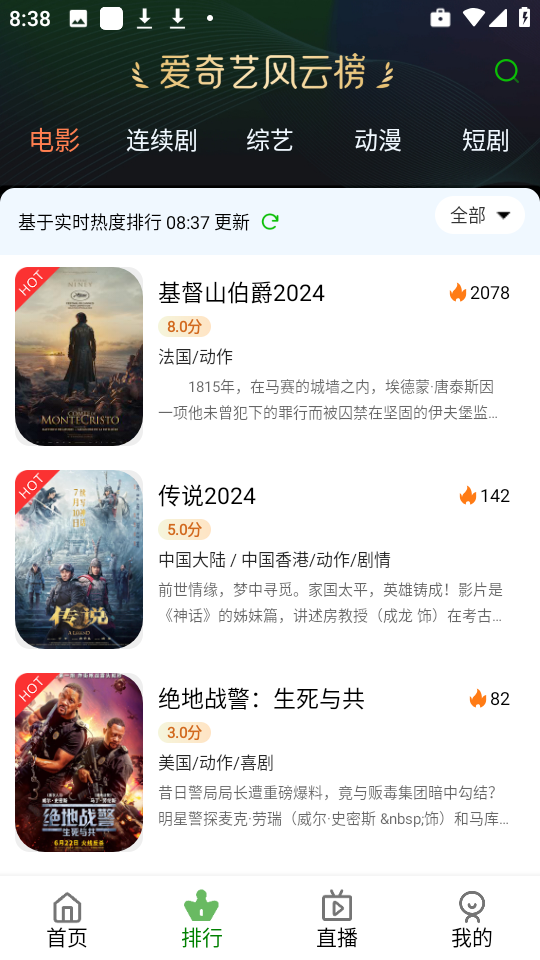Switch to the 综艺 category tab

(269, 140)
